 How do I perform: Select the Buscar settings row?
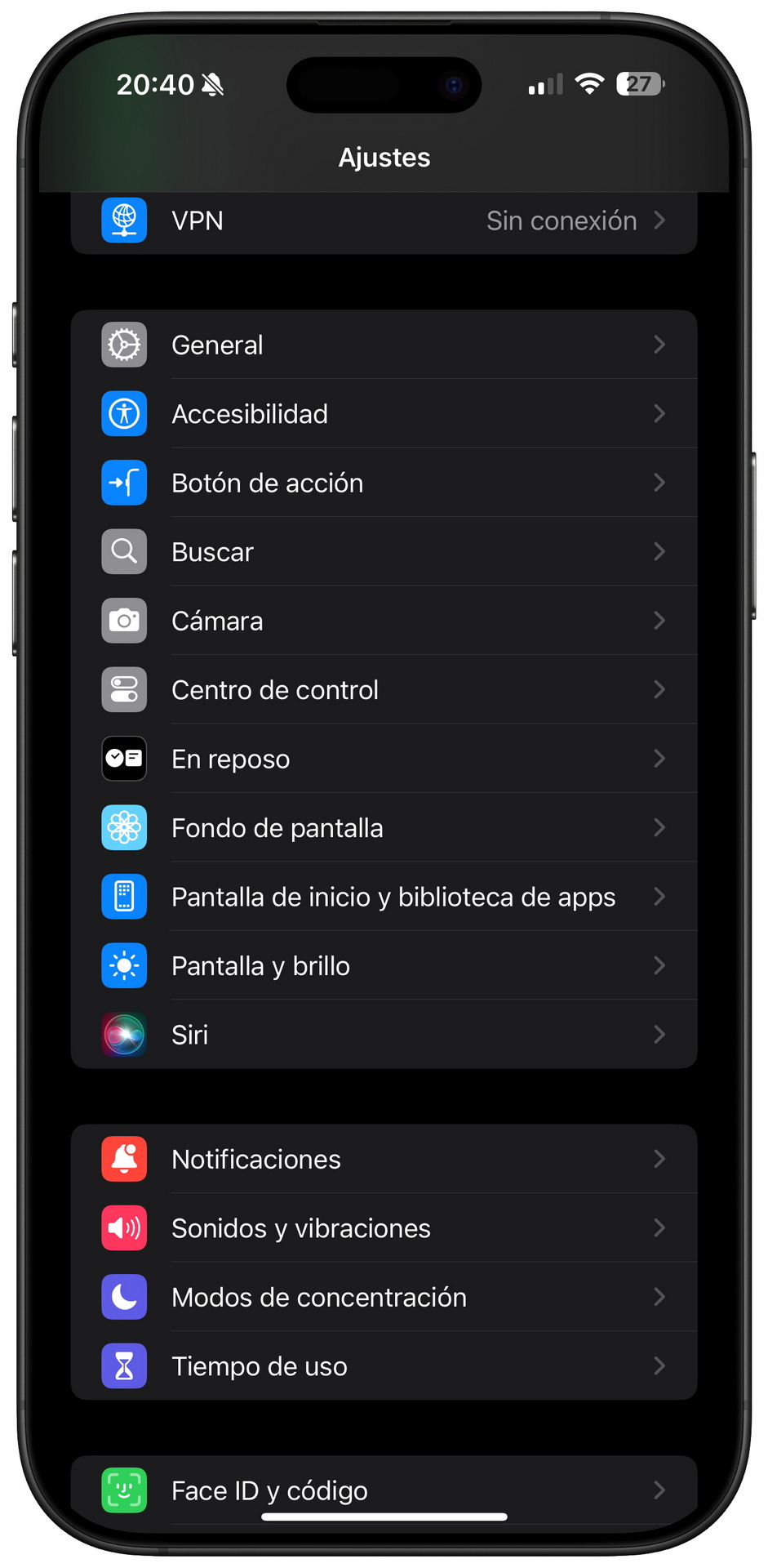tap(384, 551)
